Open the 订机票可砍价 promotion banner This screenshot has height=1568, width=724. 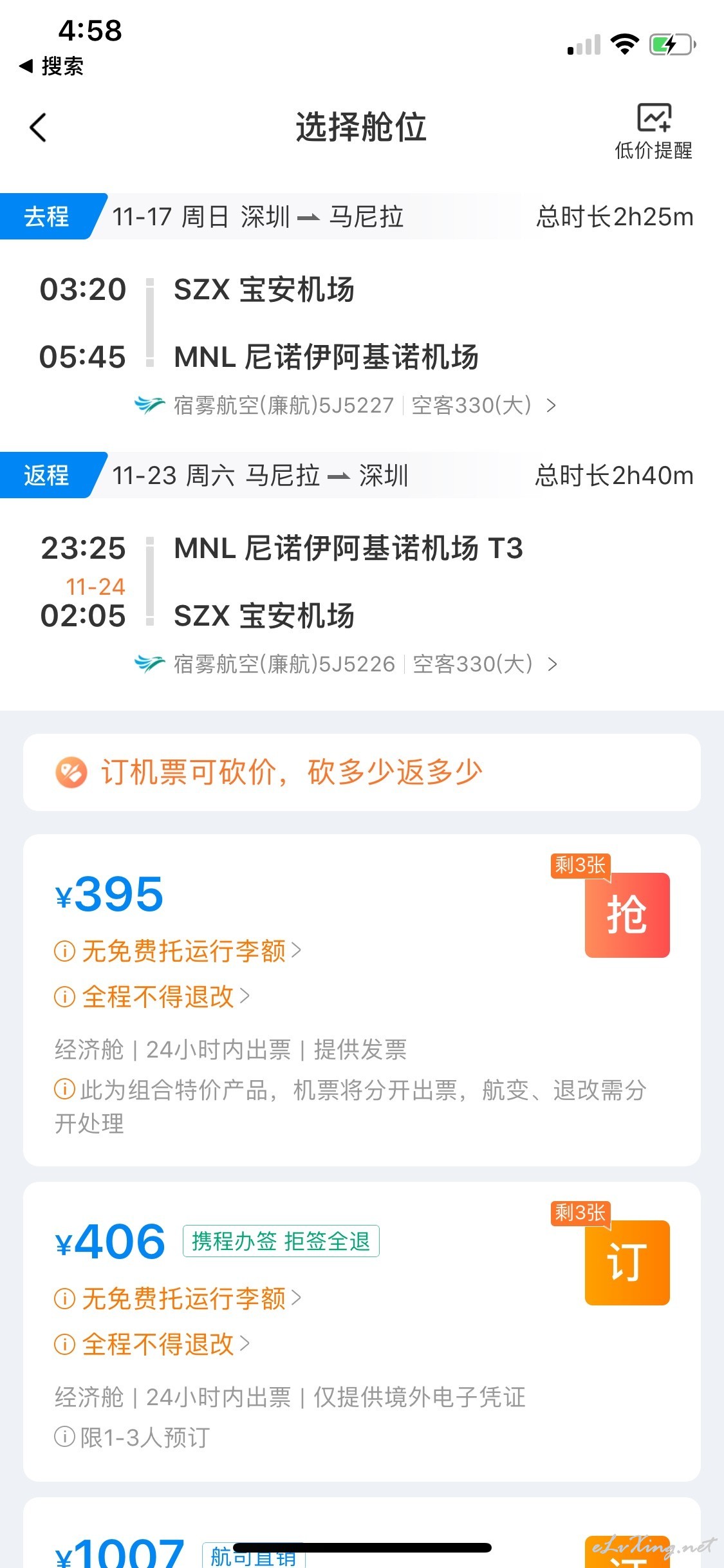[362, 772]
